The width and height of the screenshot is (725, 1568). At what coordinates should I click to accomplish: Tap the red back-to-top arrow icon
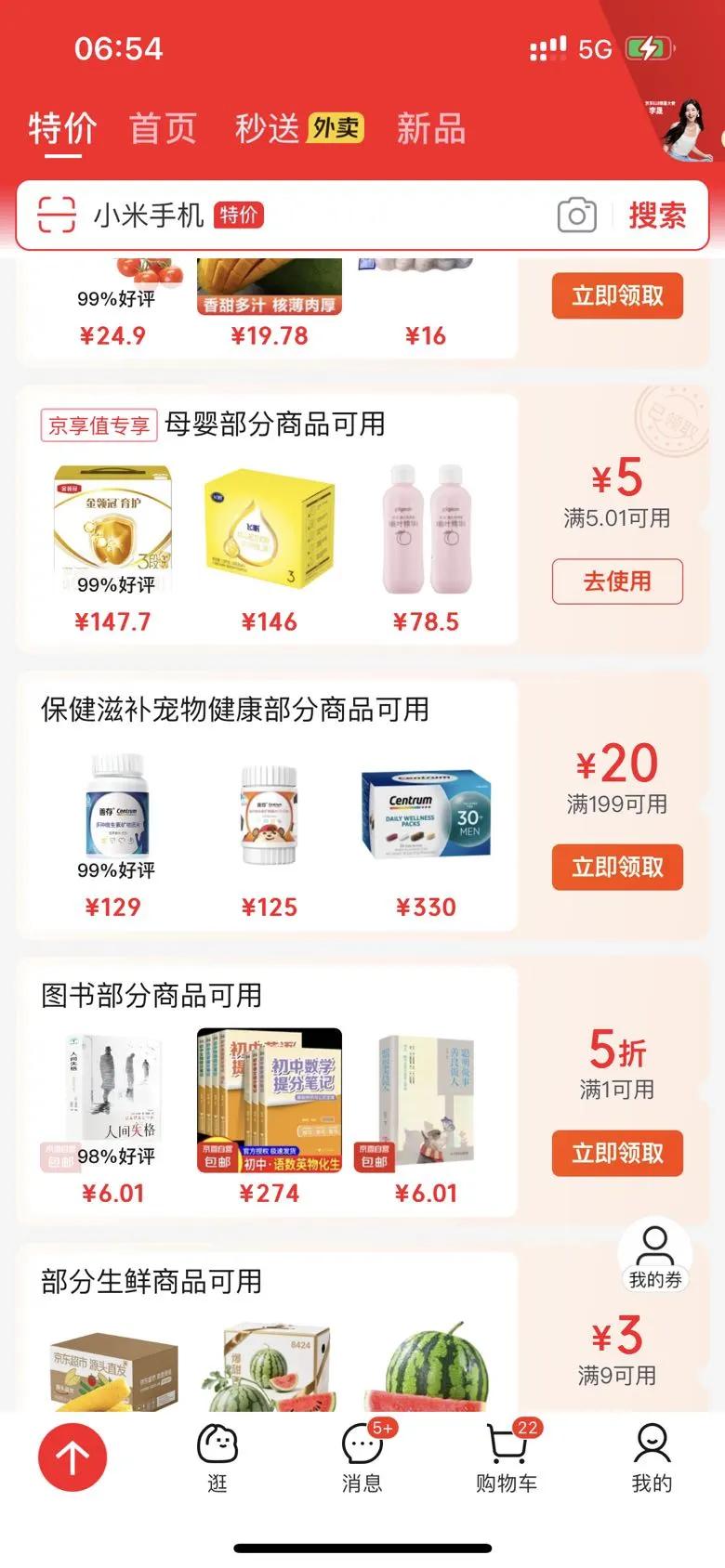pyautogui.click(x=71, y=1458)
